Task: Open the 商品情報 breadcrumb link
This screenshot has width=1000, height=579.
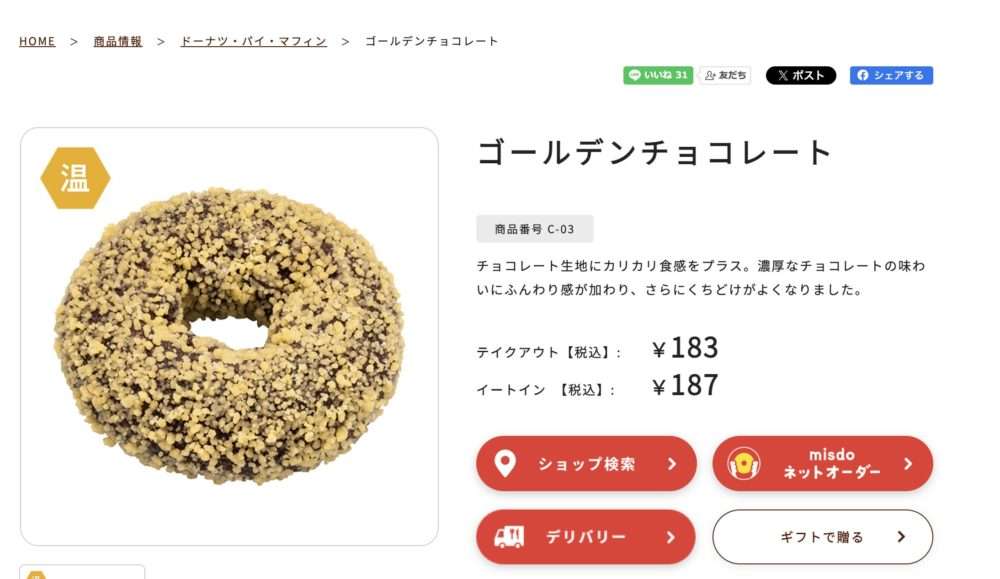Action: (x=118, y=41)
